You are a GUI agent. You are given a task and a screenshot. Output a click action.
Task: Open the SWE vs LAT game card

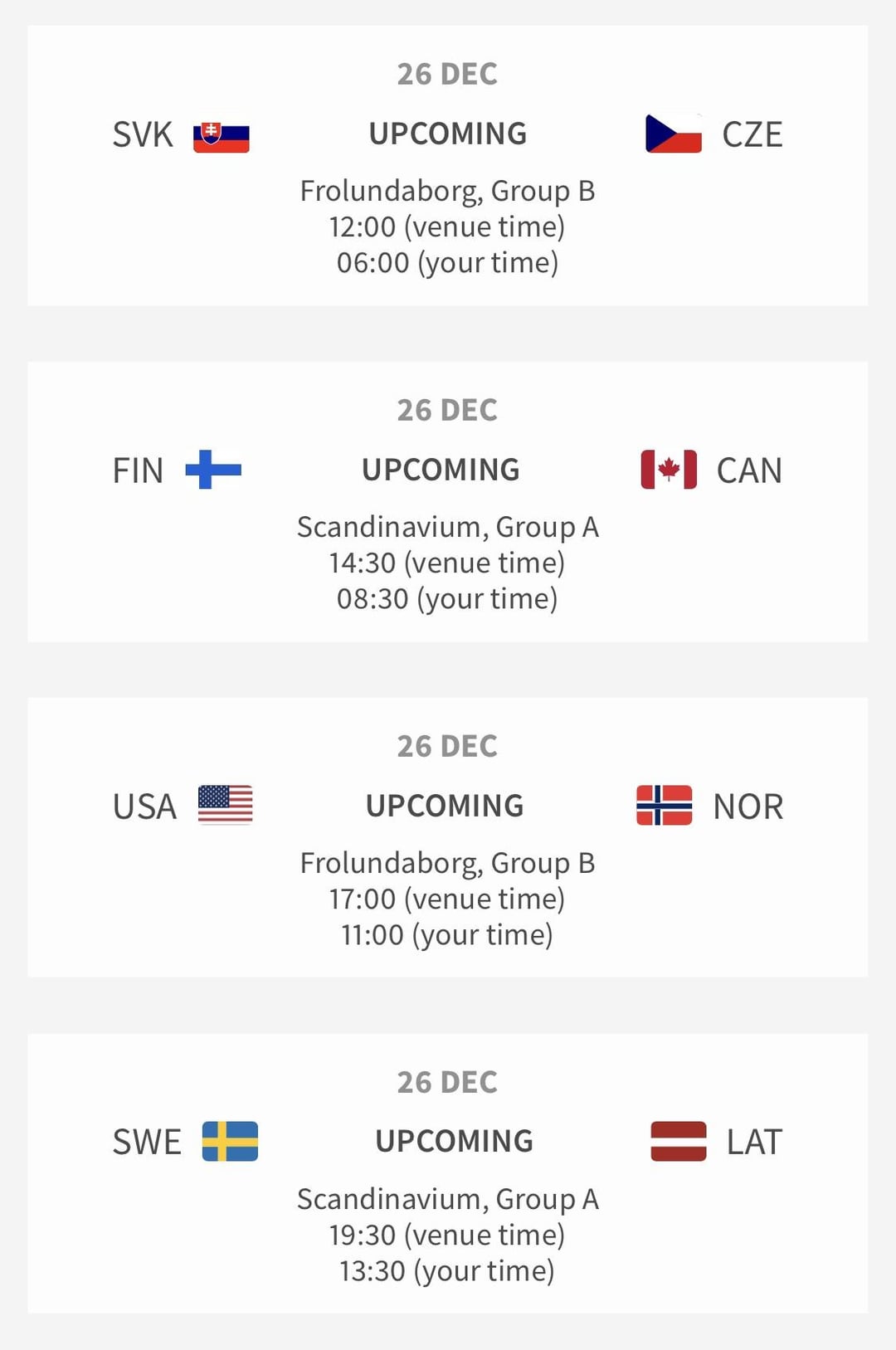[447, 1173]
